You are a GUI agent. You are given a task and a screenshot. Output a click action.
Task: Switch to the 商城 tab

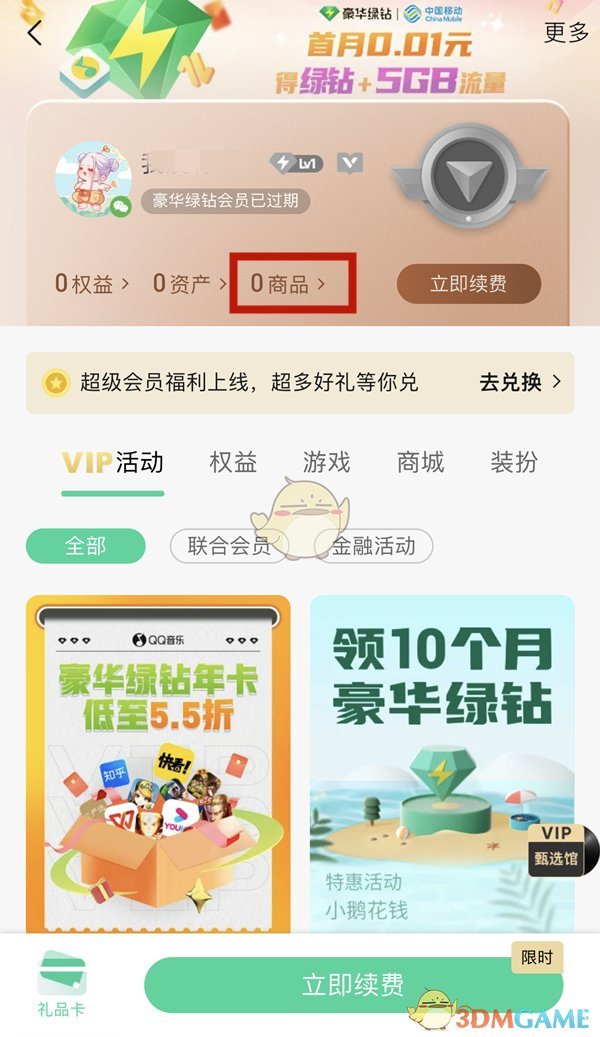420,462
